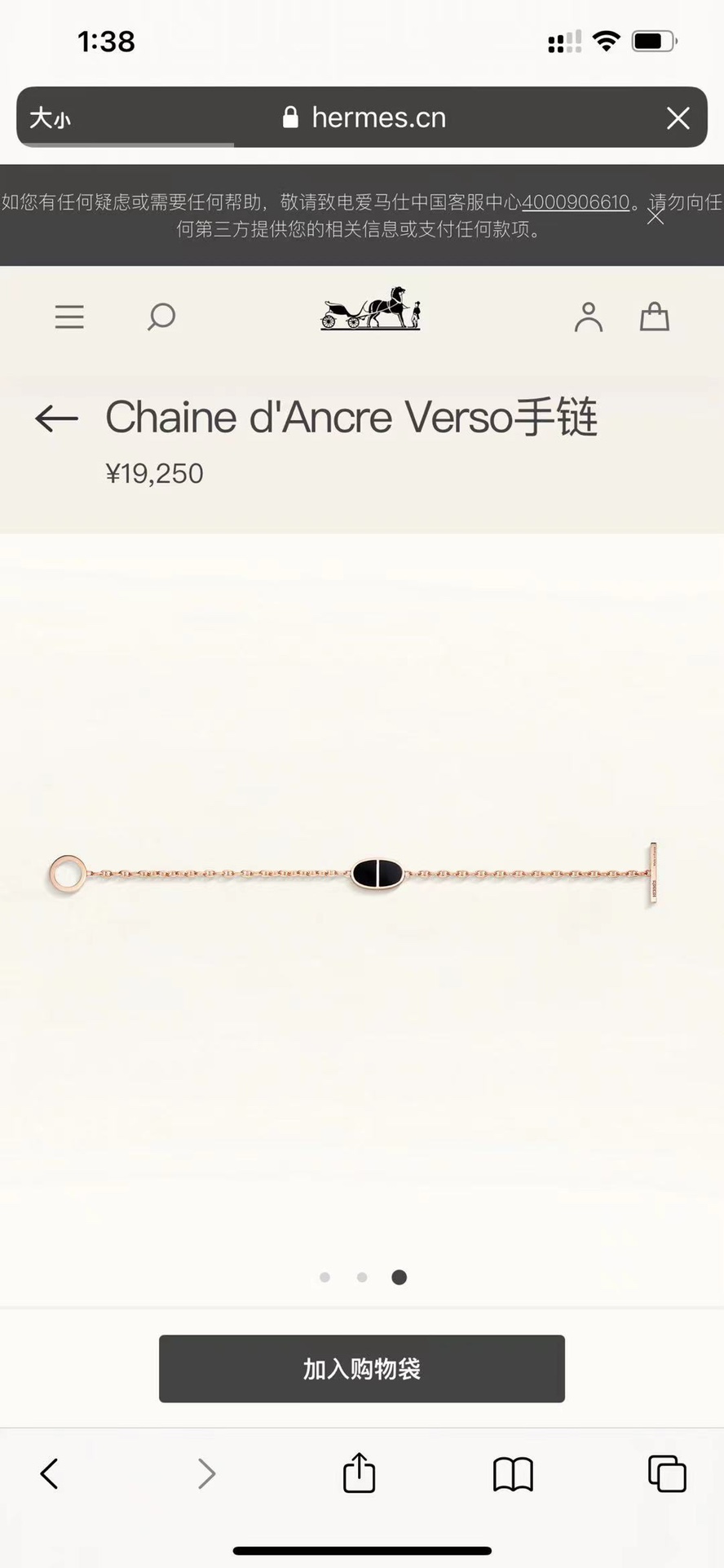Jump to the first image dot
Image resolution: width=724 pixels, height=1568 pixels.
[324, 1277]
